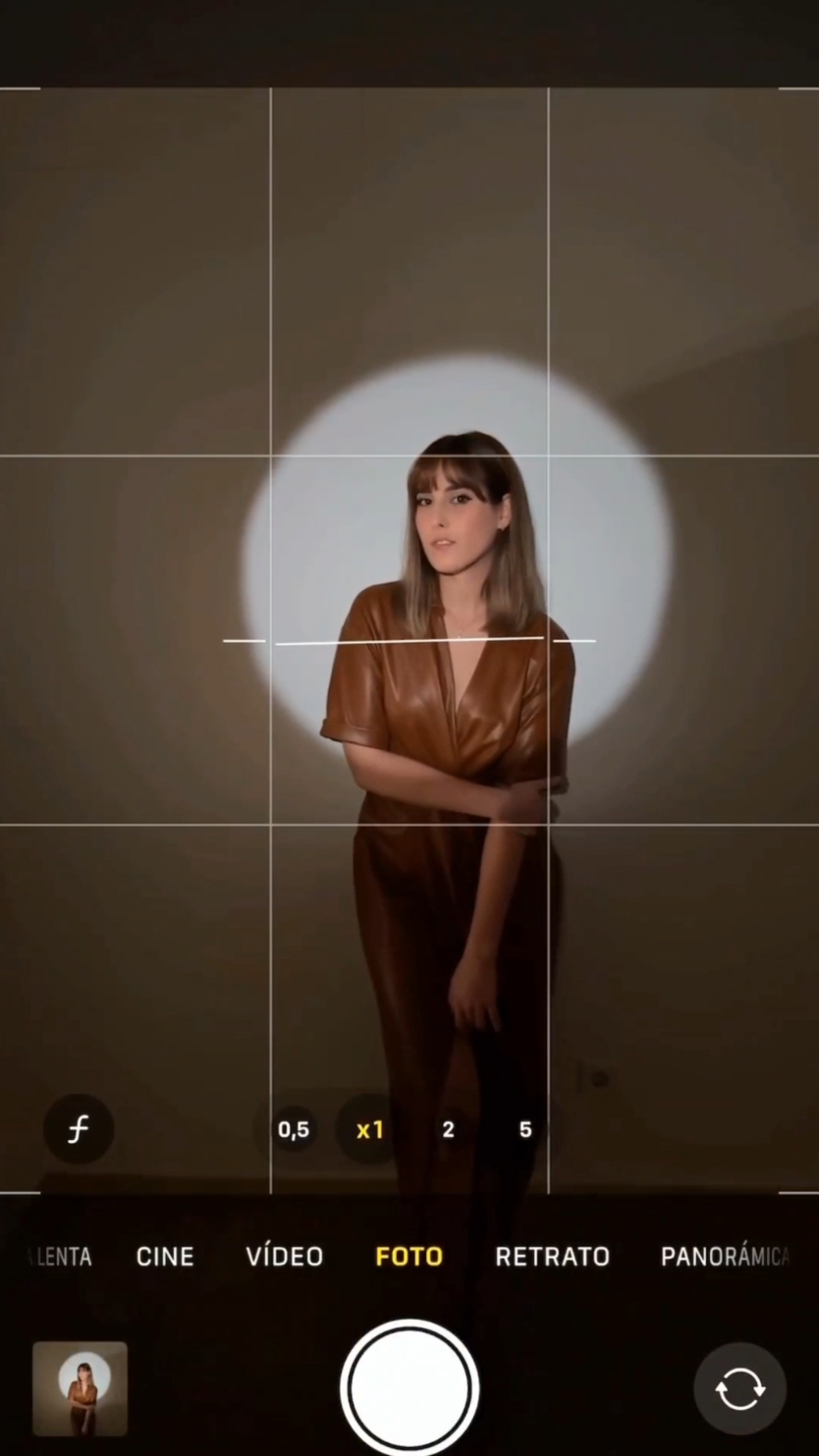Take a photo with the shutter button
This screenshot has height=1456, width=819.
point(409,1388)
